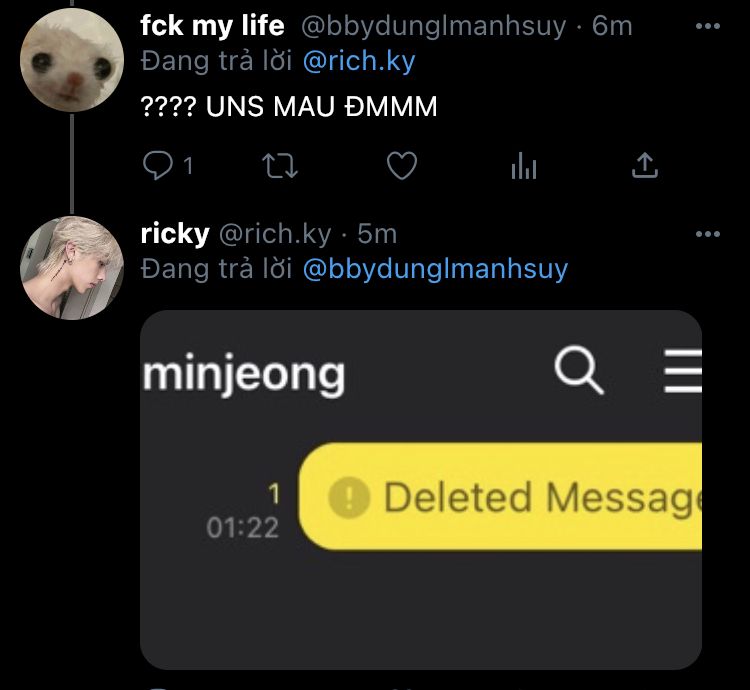The width and height of the screenshot is (750, 690).
Task: Reply to fck my life's tweet
Action: 160,166
